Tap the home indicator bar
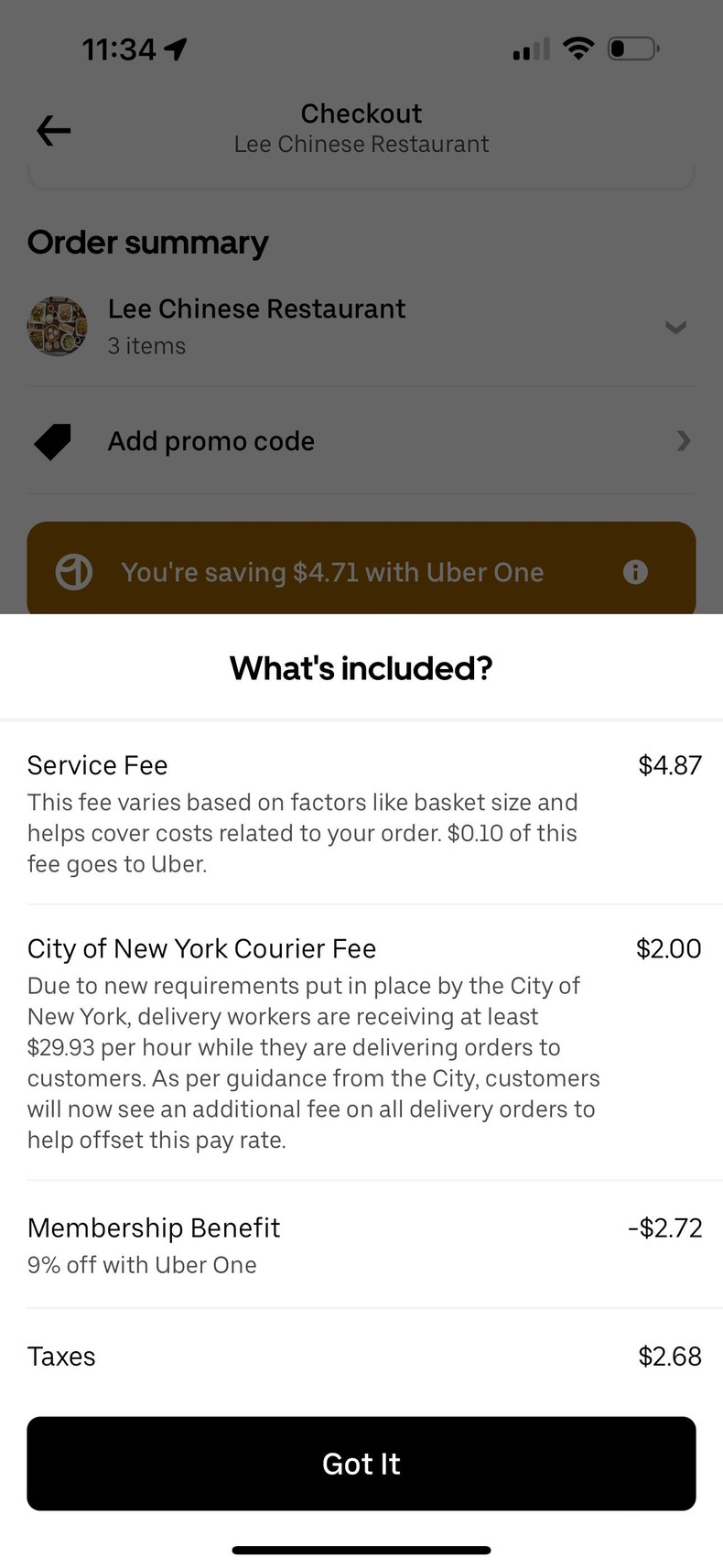This screenshot has width=723, height=1568. pyautogui.click(x=361, y=1549)
